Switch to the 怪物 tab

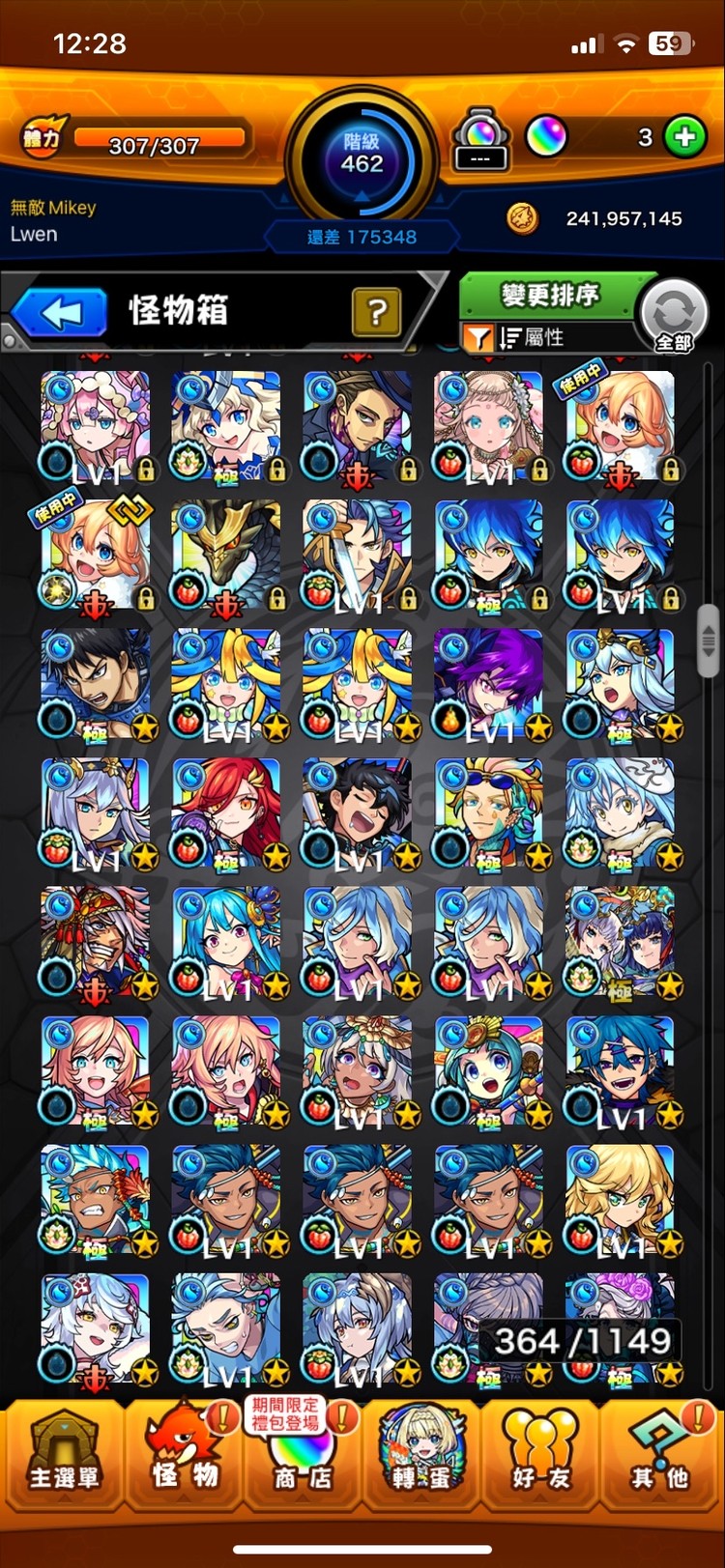184,1451
